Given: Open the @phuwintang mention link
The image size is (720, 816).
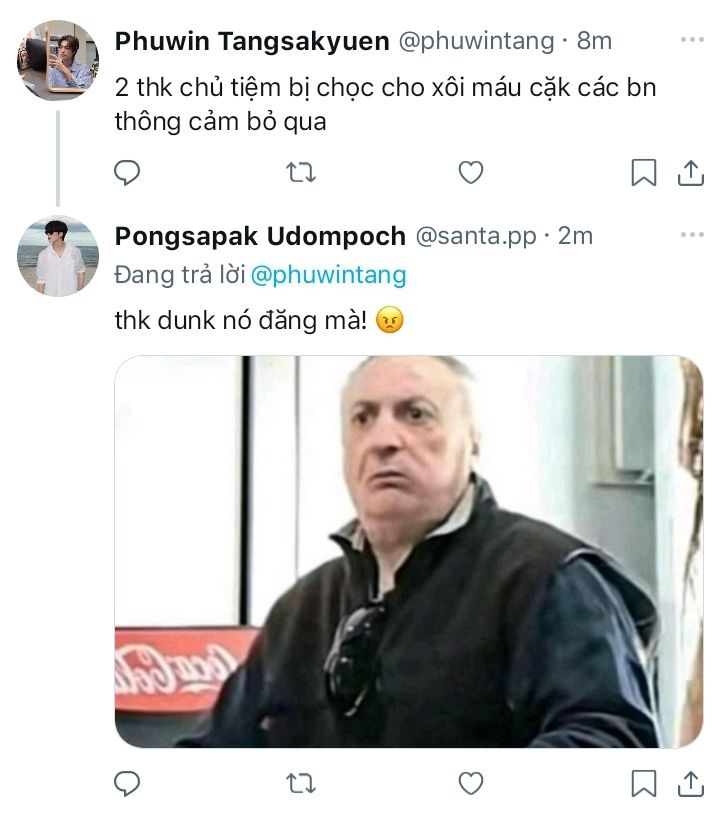Looking at the screenshot, I should (328, 275).
